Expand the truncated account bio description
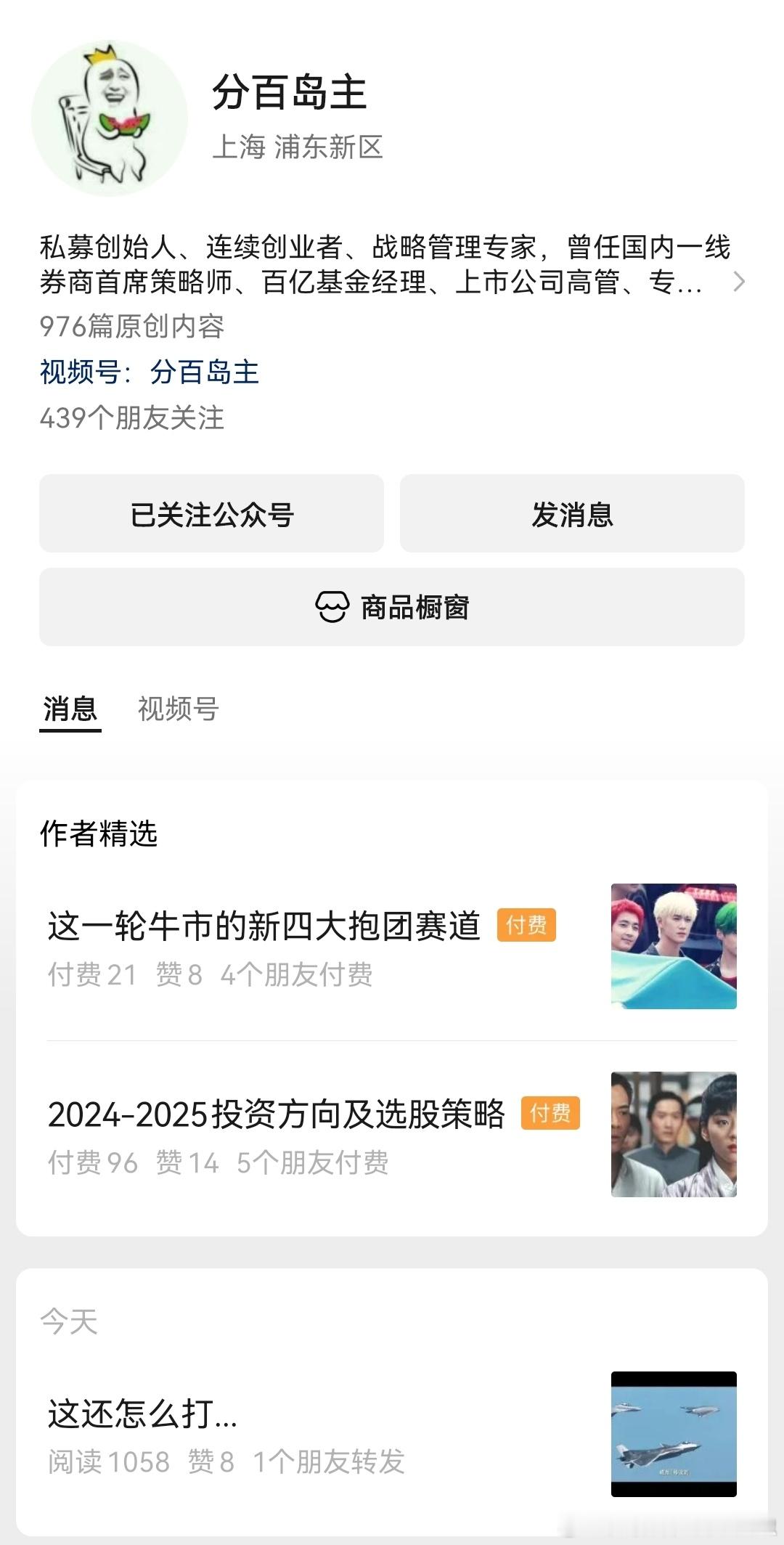The height and width of the screenshot is (1545, 784). 739,282
